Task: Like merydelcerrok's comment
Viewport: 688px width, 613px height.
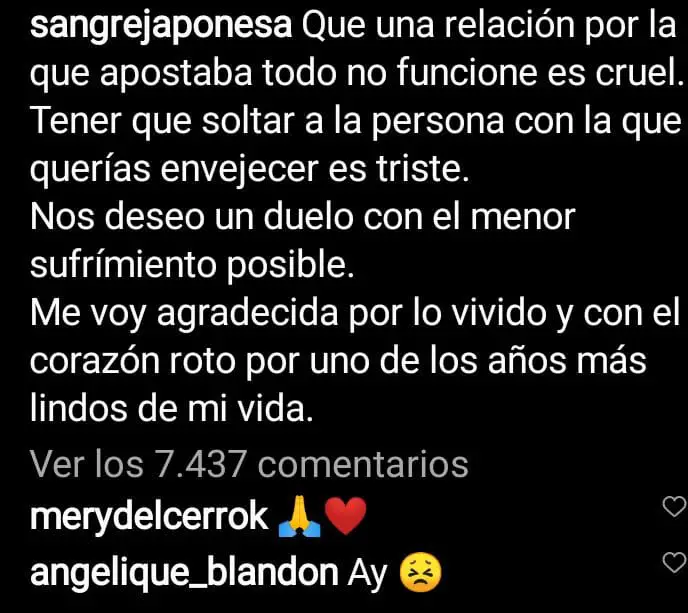Action: (674, 509)
